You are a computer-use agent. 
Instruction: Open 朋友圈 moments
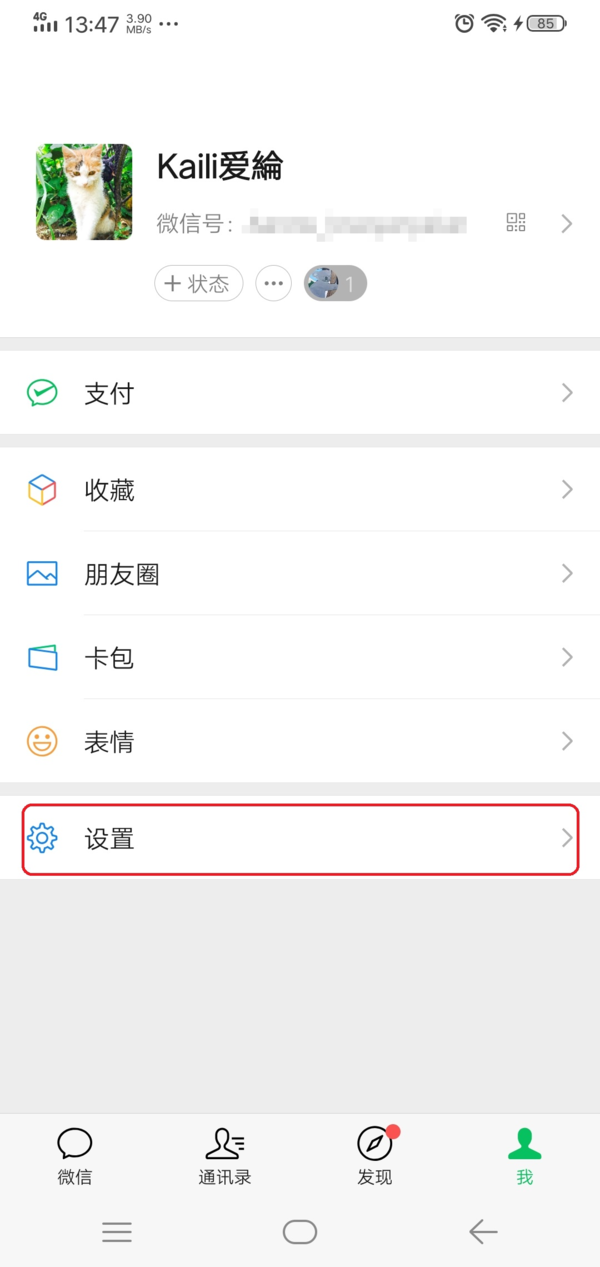[x=300, y=574]
